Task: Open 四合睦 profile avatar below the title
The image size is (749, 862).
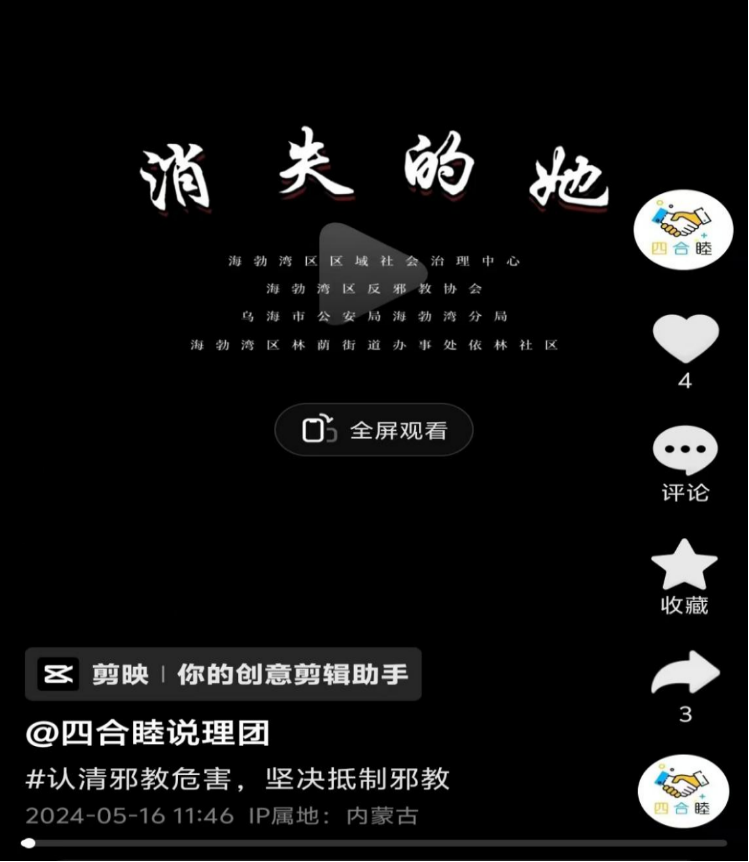Action: pos(684,227)
